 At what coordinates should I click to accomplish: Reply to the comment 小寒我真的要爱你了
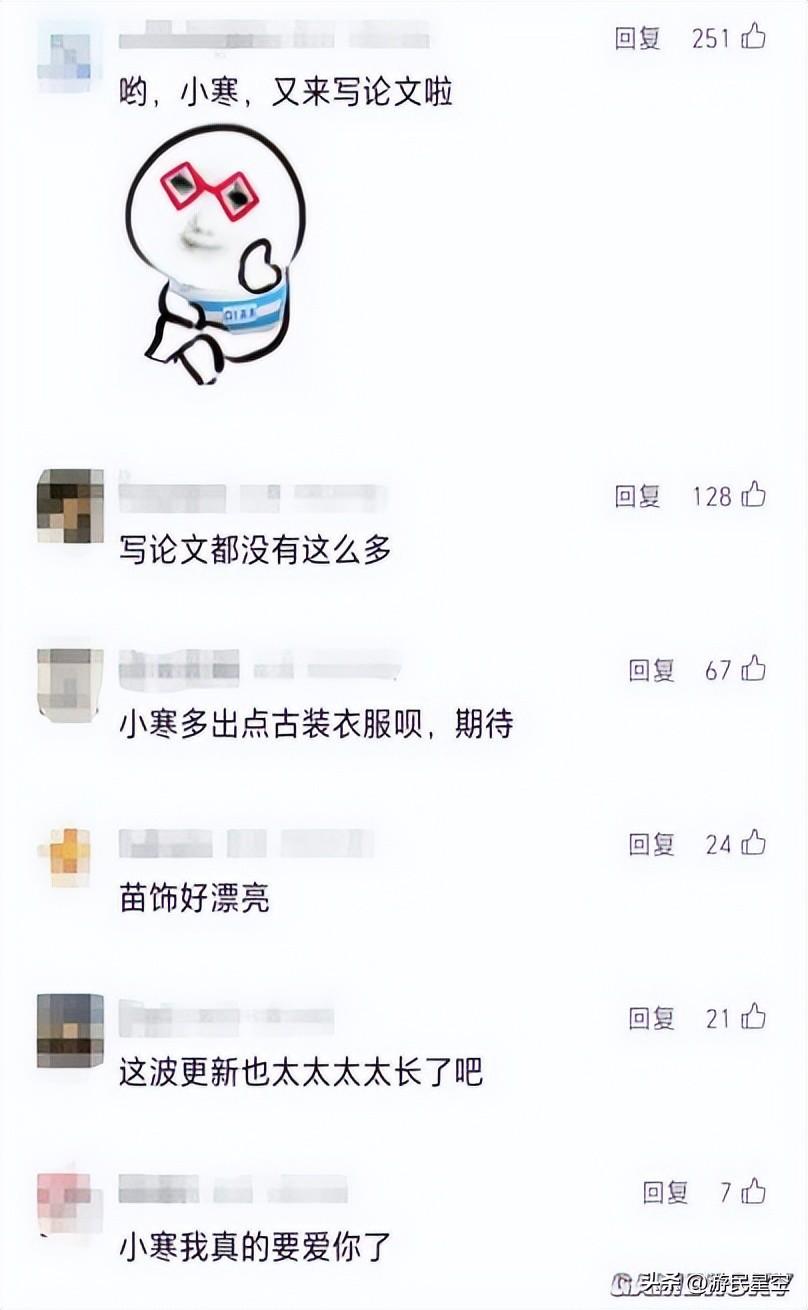point(665,1192)
